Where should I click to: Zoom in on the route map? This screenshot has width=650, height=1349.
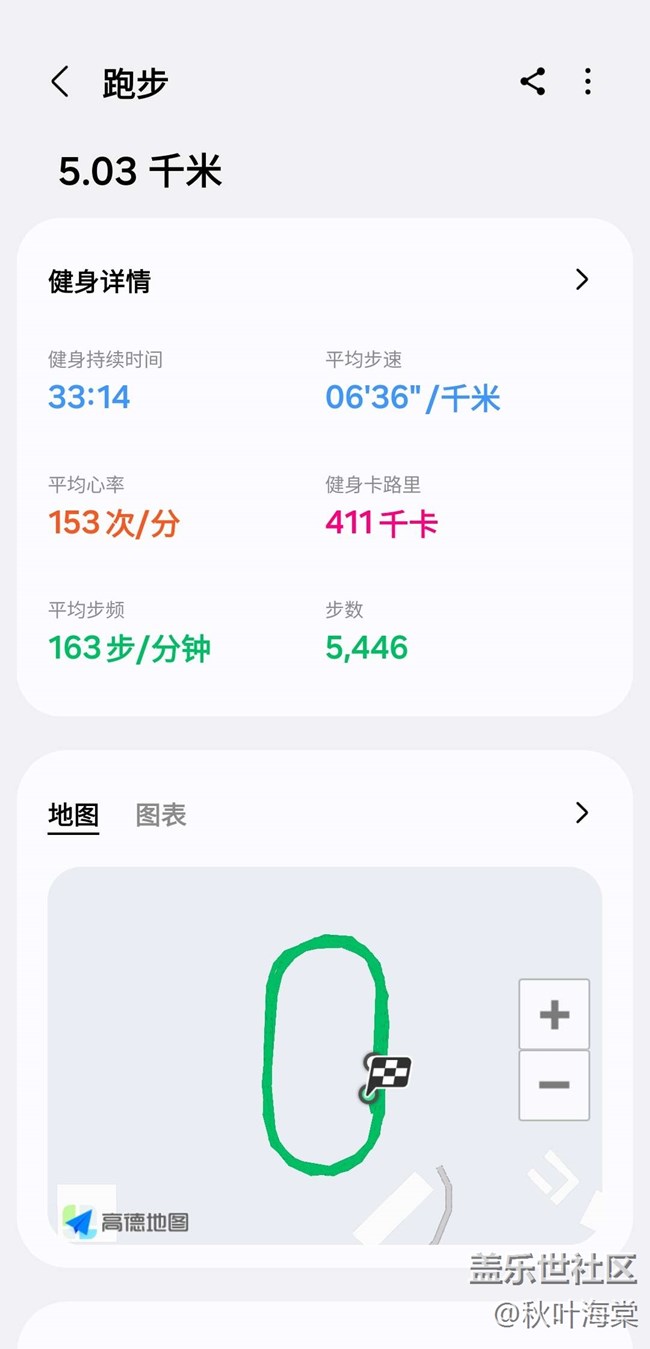[x=554, y=1015]
